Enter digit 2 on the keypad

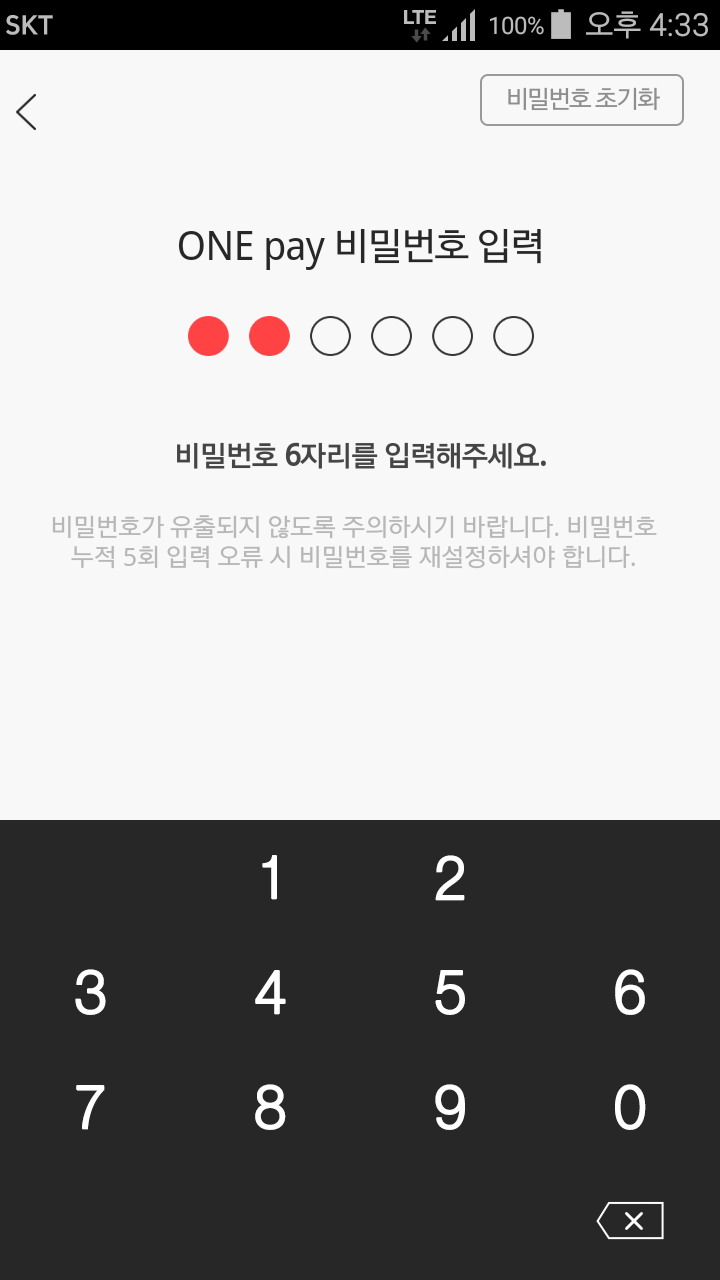450,878
